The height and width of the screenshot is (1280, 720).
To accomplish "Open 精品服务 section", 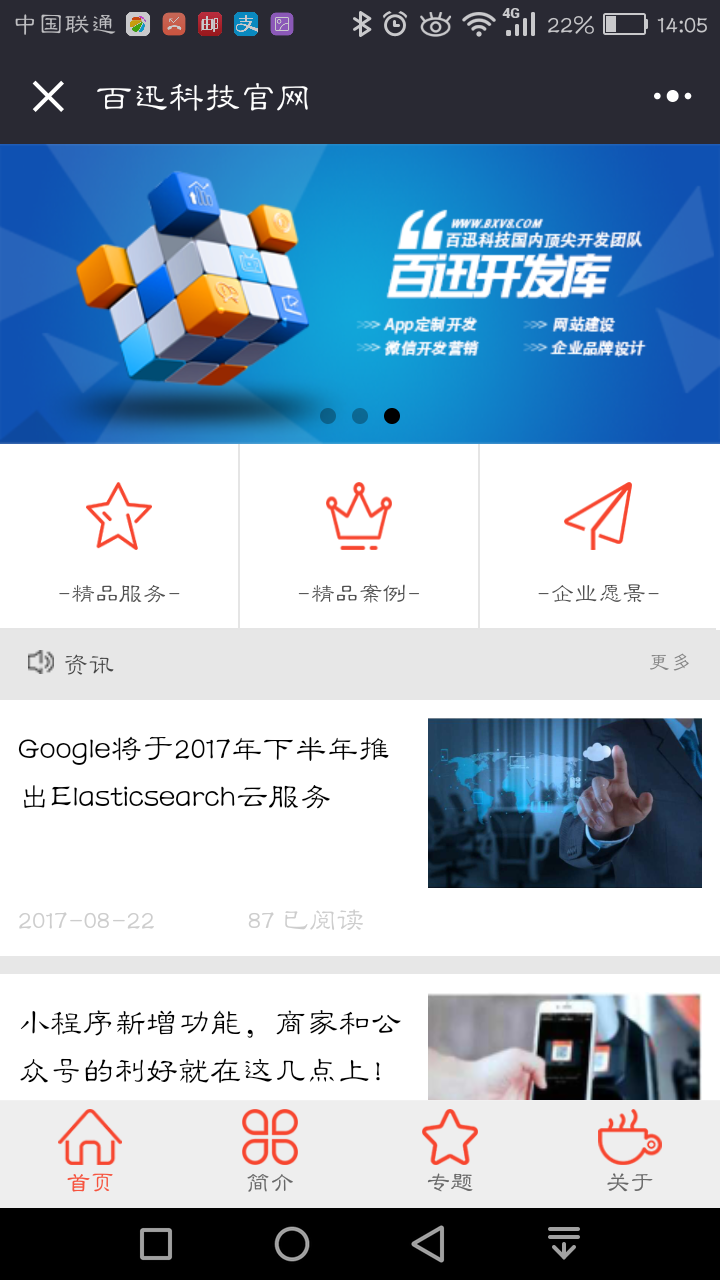I will click(119, 536).
